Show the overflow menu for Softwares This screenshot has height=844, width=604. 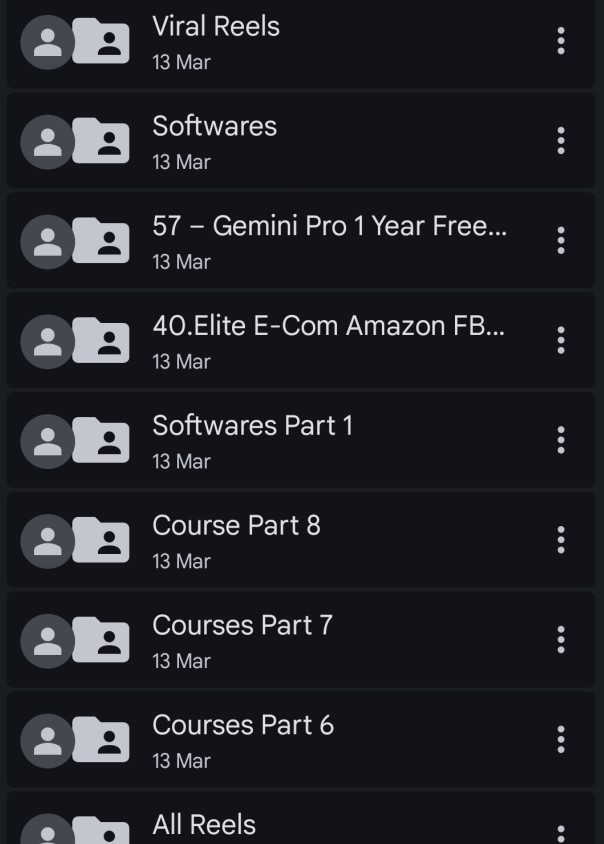click(561, 140)
